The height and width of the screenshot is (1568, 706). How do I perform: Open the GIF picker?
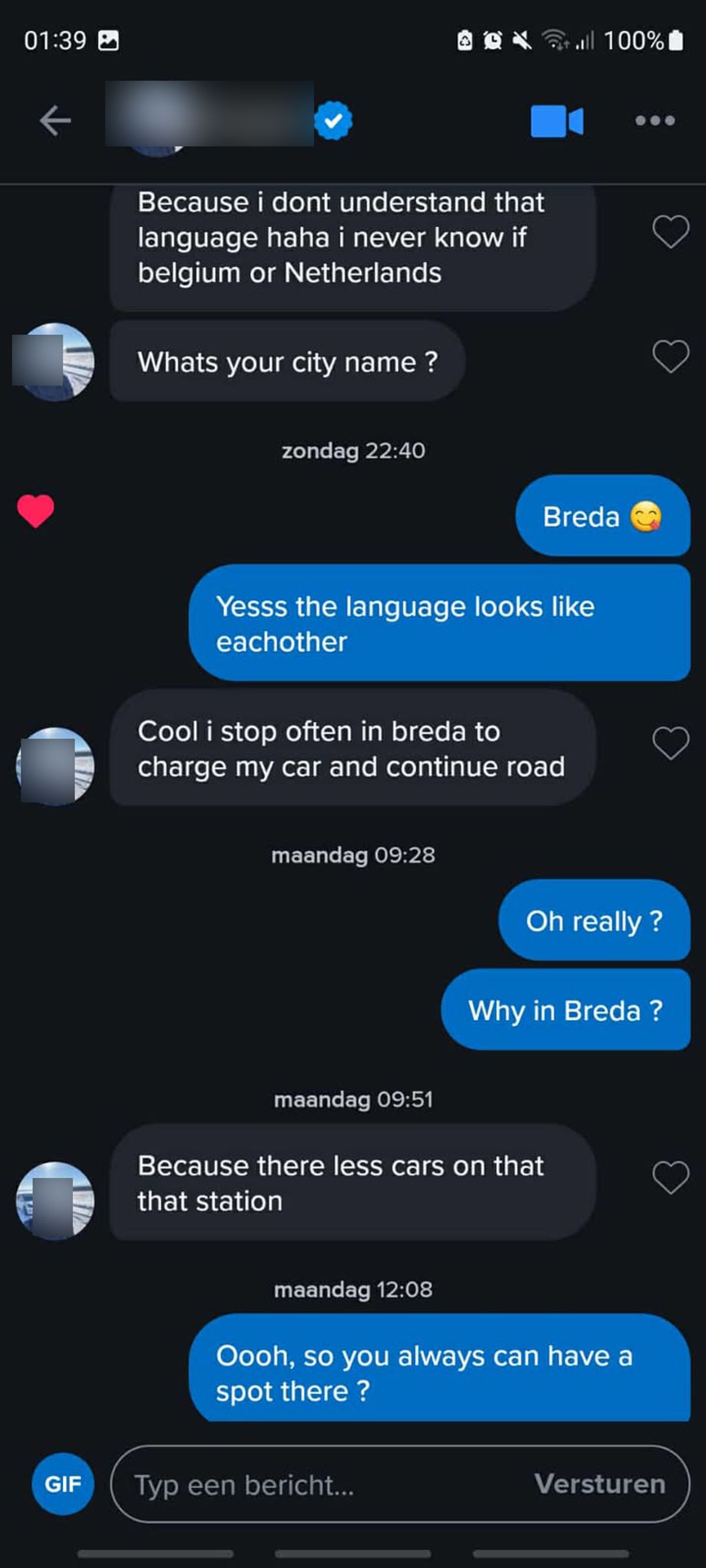(x=63, y=1483)
